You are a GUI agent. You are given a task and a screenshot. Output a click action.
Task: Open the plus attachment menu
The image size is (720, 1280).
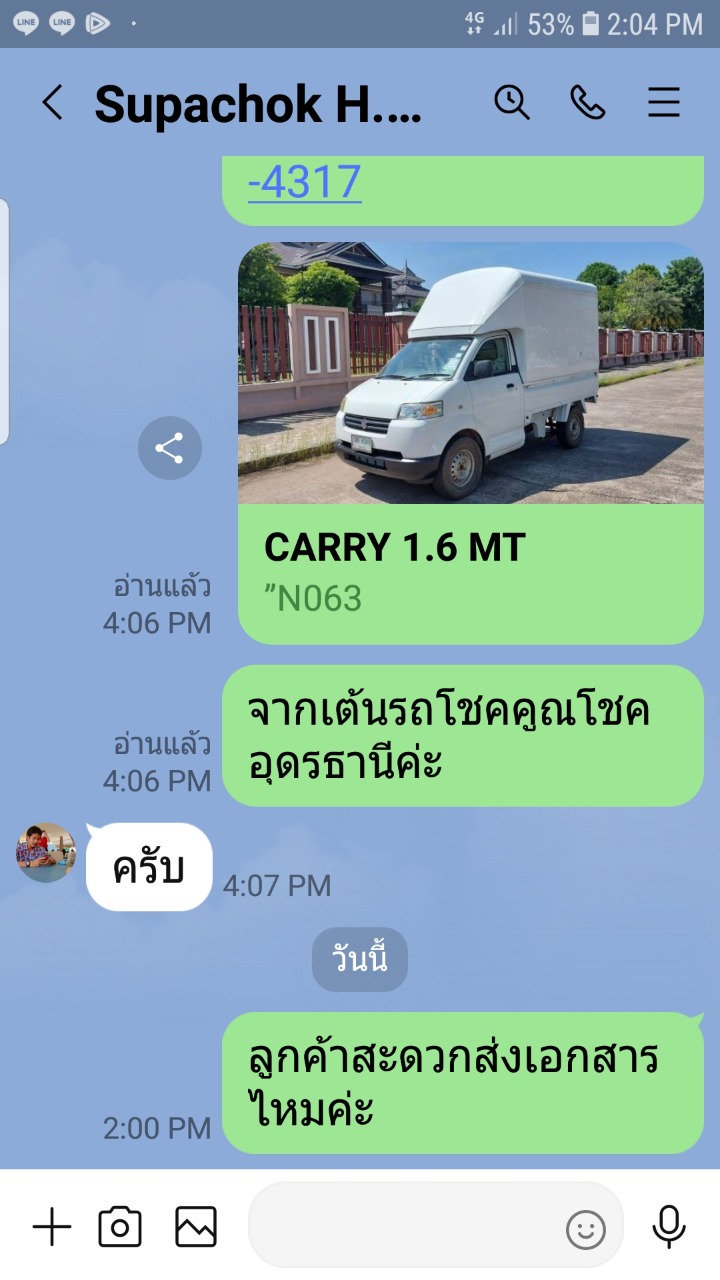click(x=52, y=1226)
